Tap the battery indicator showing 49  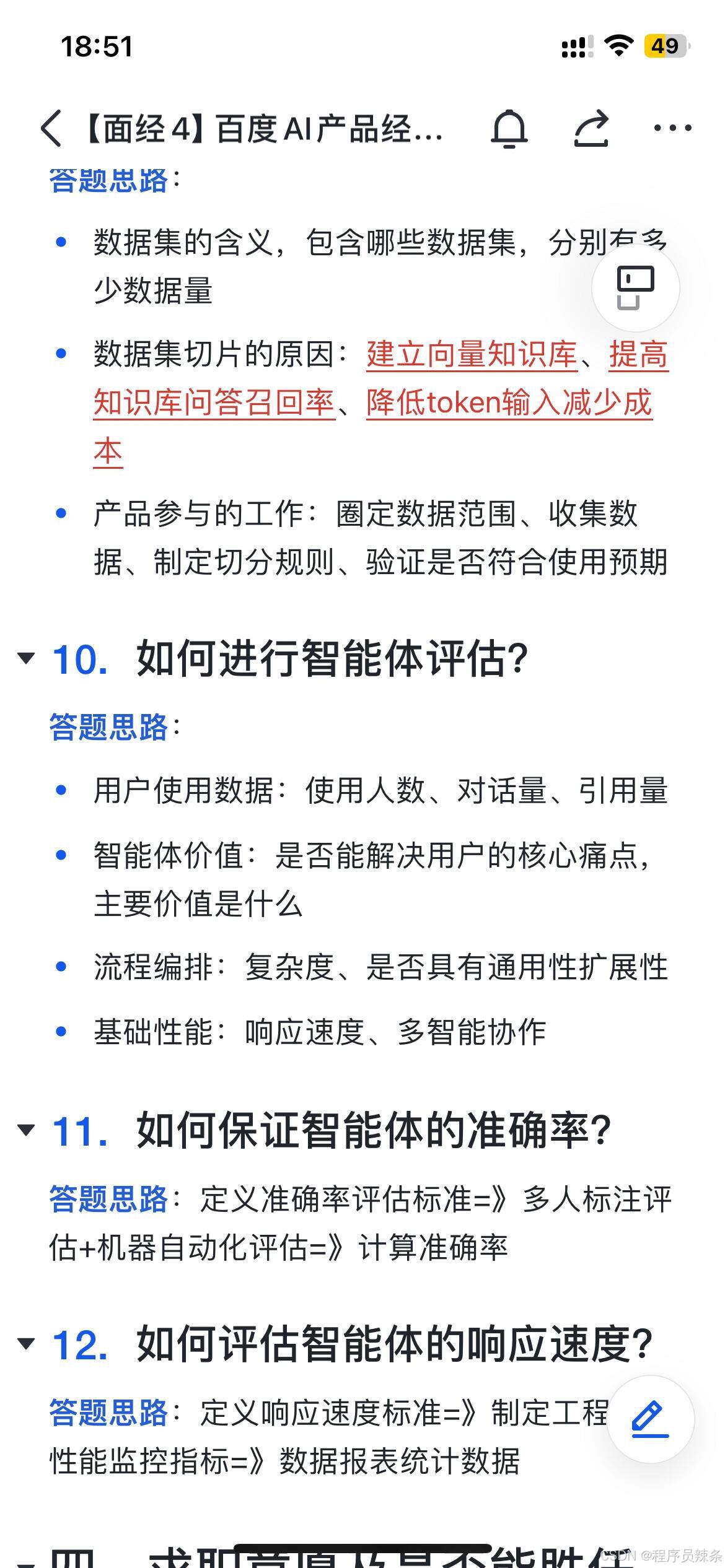tap(666, 46)
